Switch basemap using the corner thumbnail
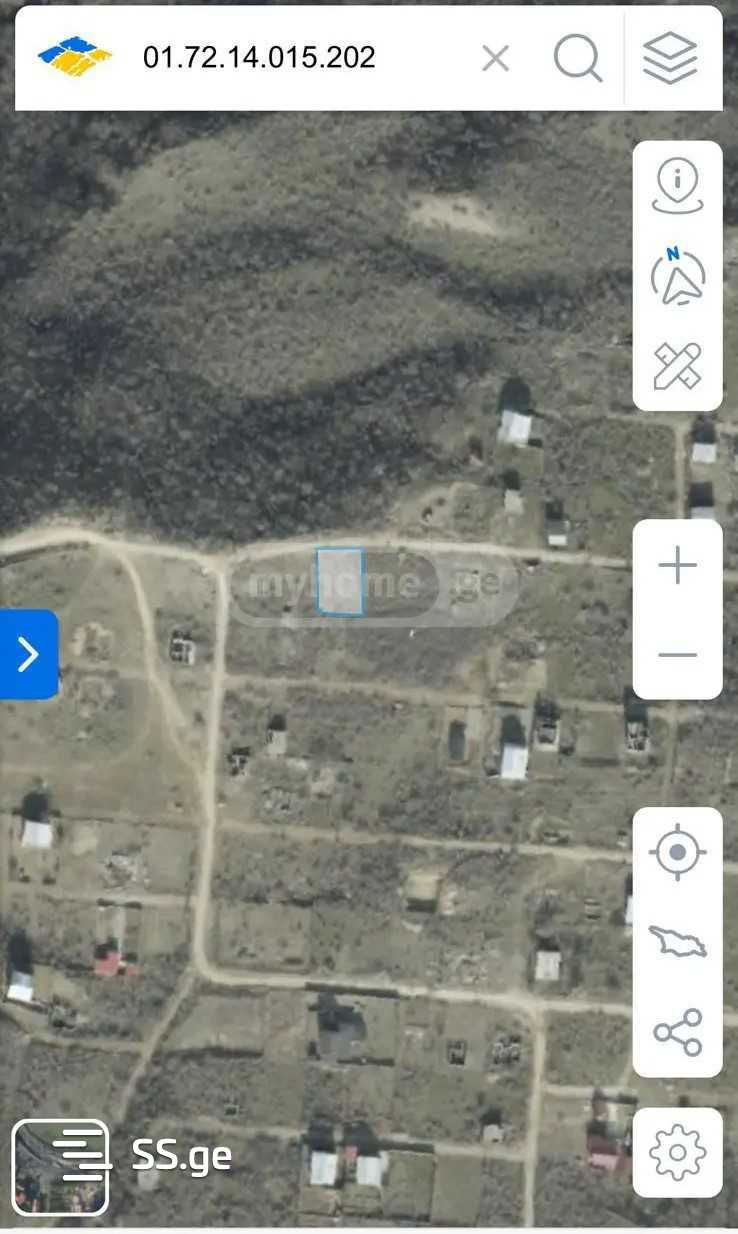The height and width of the screenshot is (1234, 738). click(60, 1167)
